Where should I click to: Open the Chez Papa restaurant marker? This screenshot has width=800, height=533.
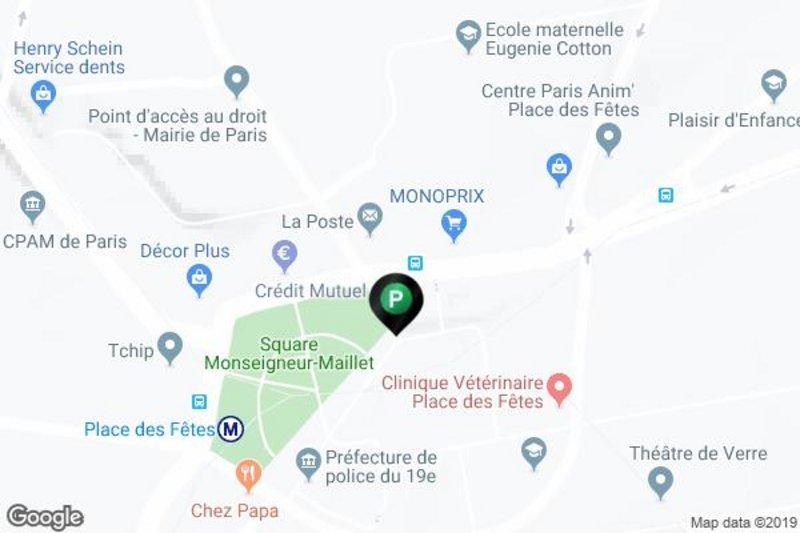[248, 472]
